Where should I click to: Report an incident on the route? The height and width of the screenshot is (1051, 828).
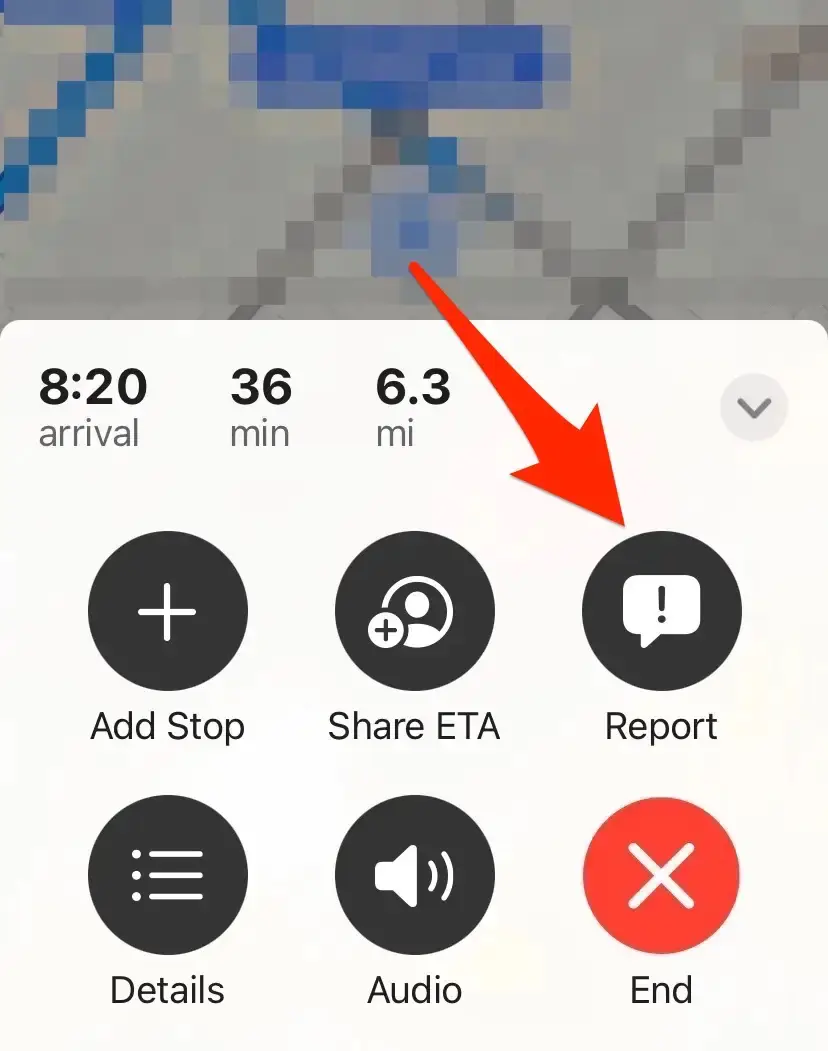tap(661, 611)
